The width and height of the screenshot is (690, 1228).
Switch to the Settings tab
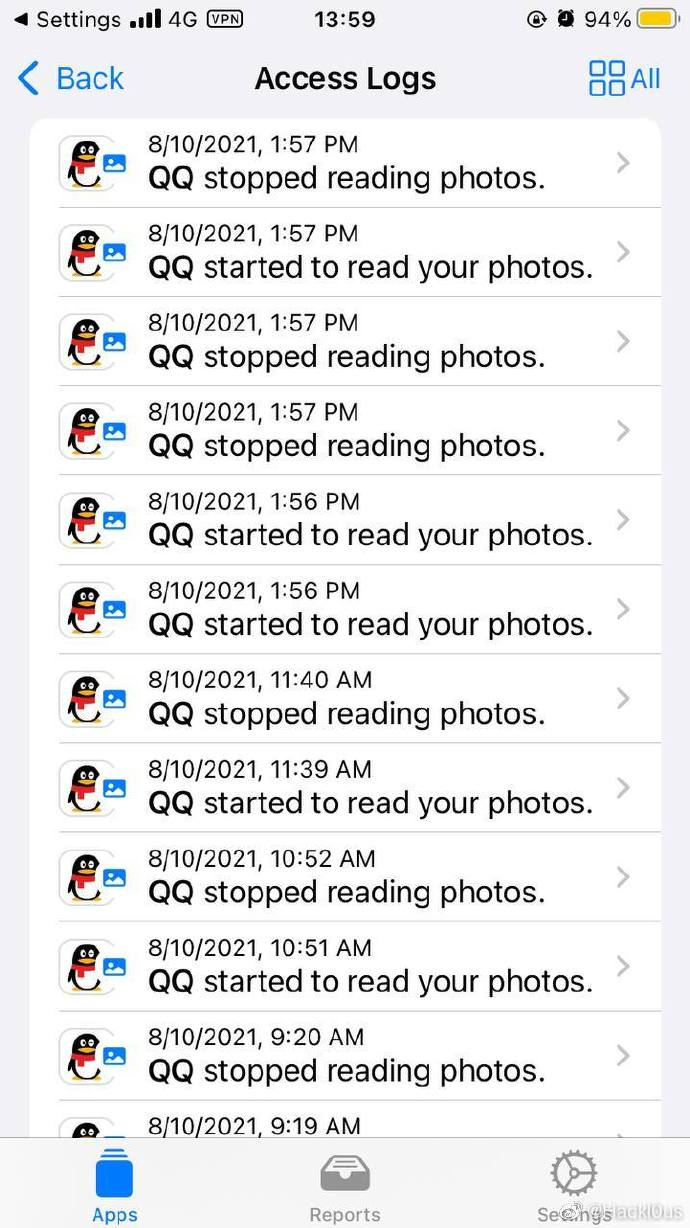tap(573, 1186)
